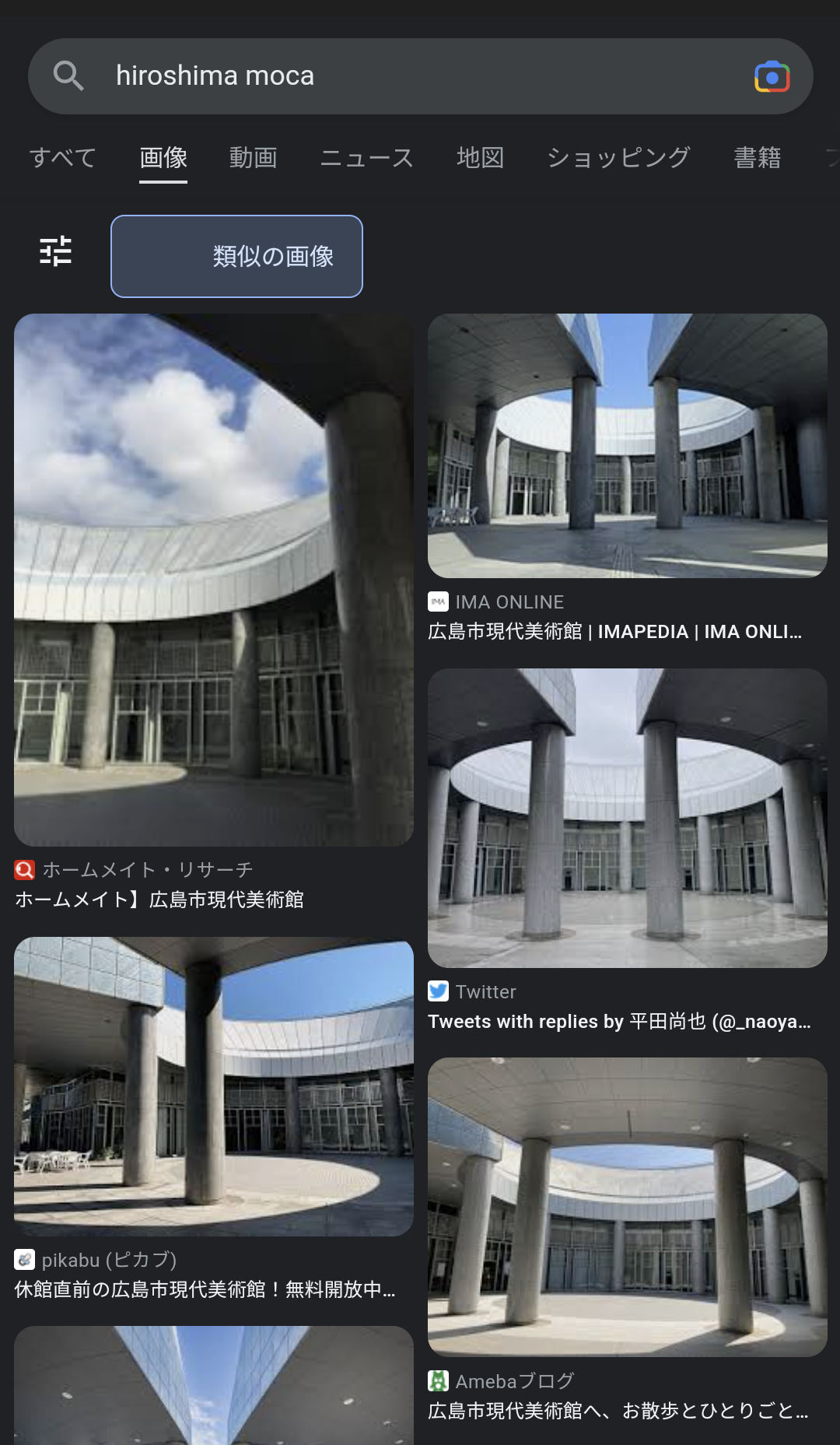Image resolution: width=840 pixels, height=1445 pixels.
Task: Open Google Lens camera search
Action: click(x=772, y=76)
